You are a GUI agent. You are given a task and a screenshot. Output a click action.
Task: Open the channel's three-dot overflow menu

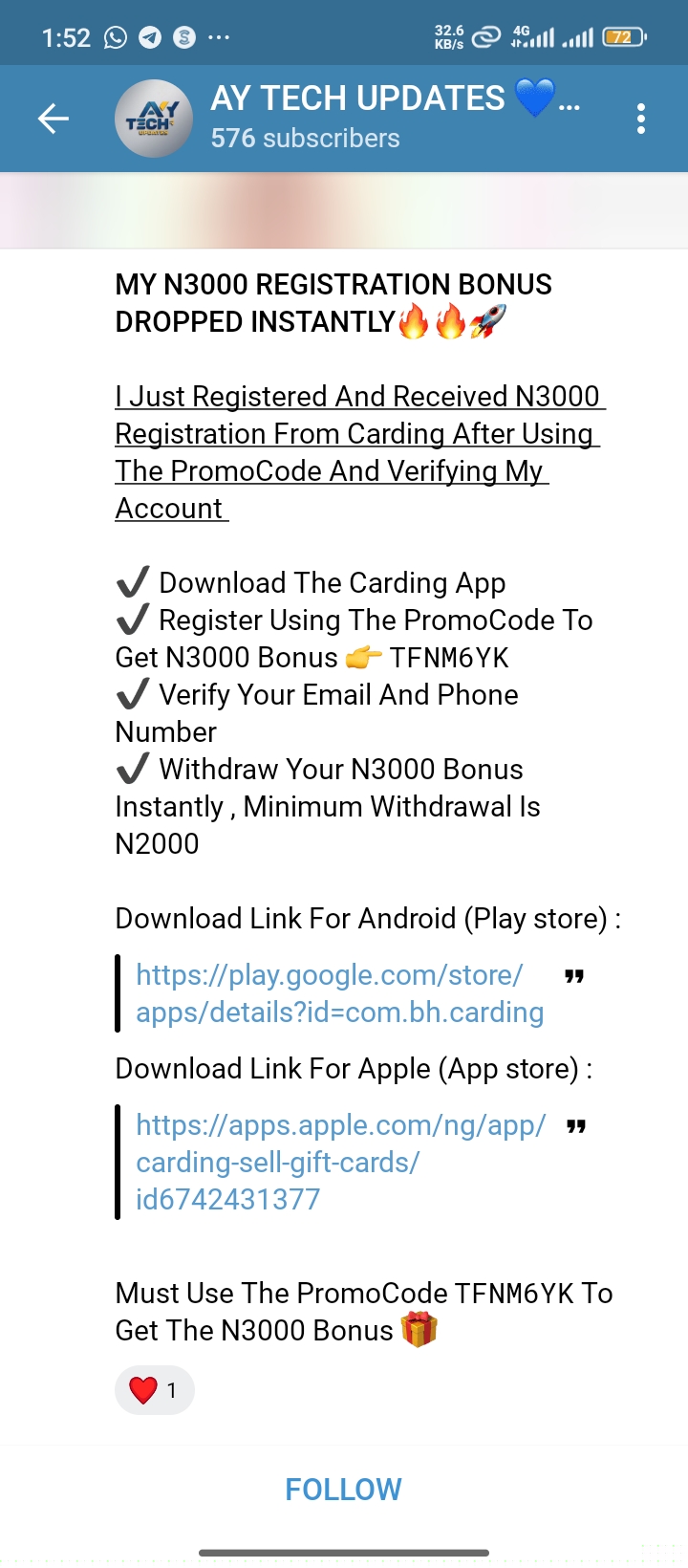pyautogui.click(x=640, y=120)
